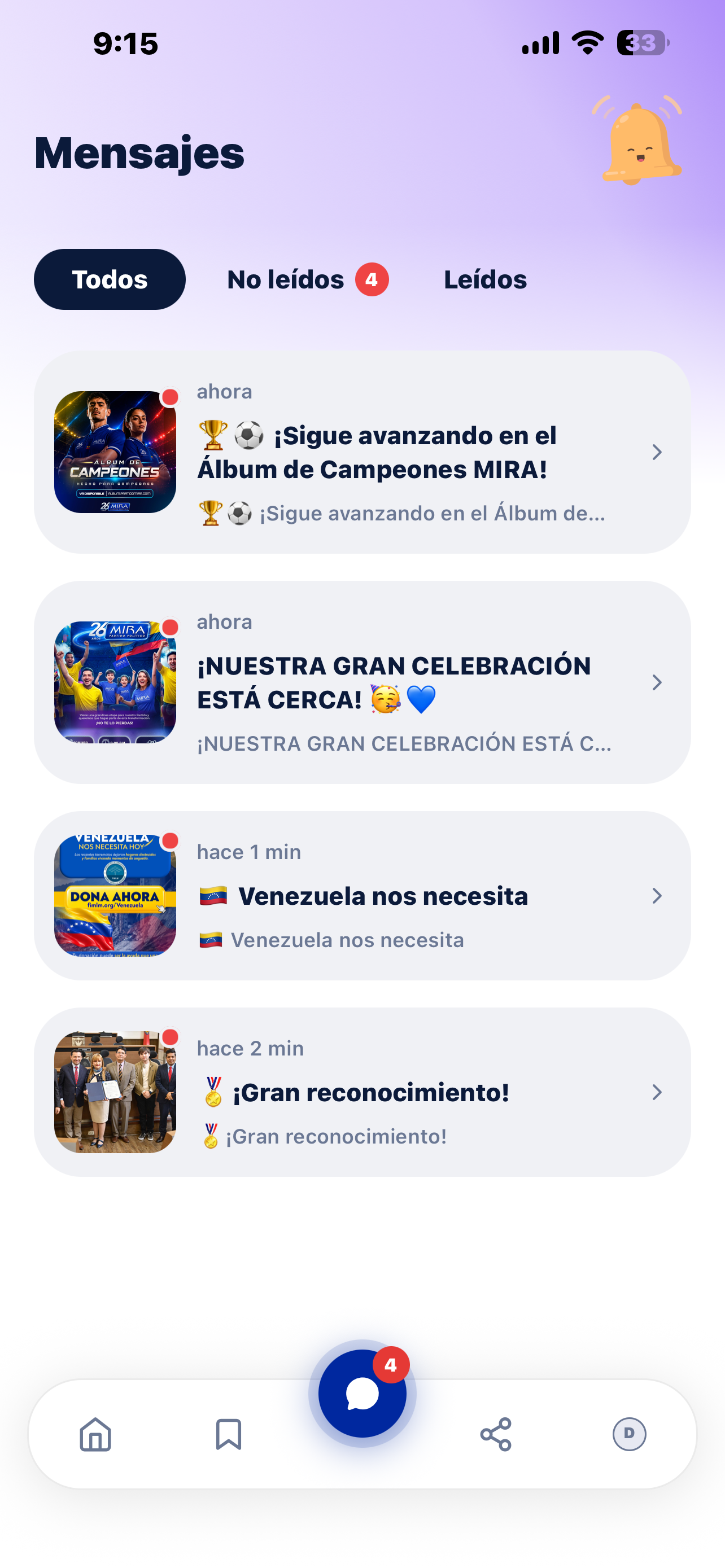Viewport: 725px width, 1568px height.
Task: Select the Todos filter tab
Action: point(110,279)
